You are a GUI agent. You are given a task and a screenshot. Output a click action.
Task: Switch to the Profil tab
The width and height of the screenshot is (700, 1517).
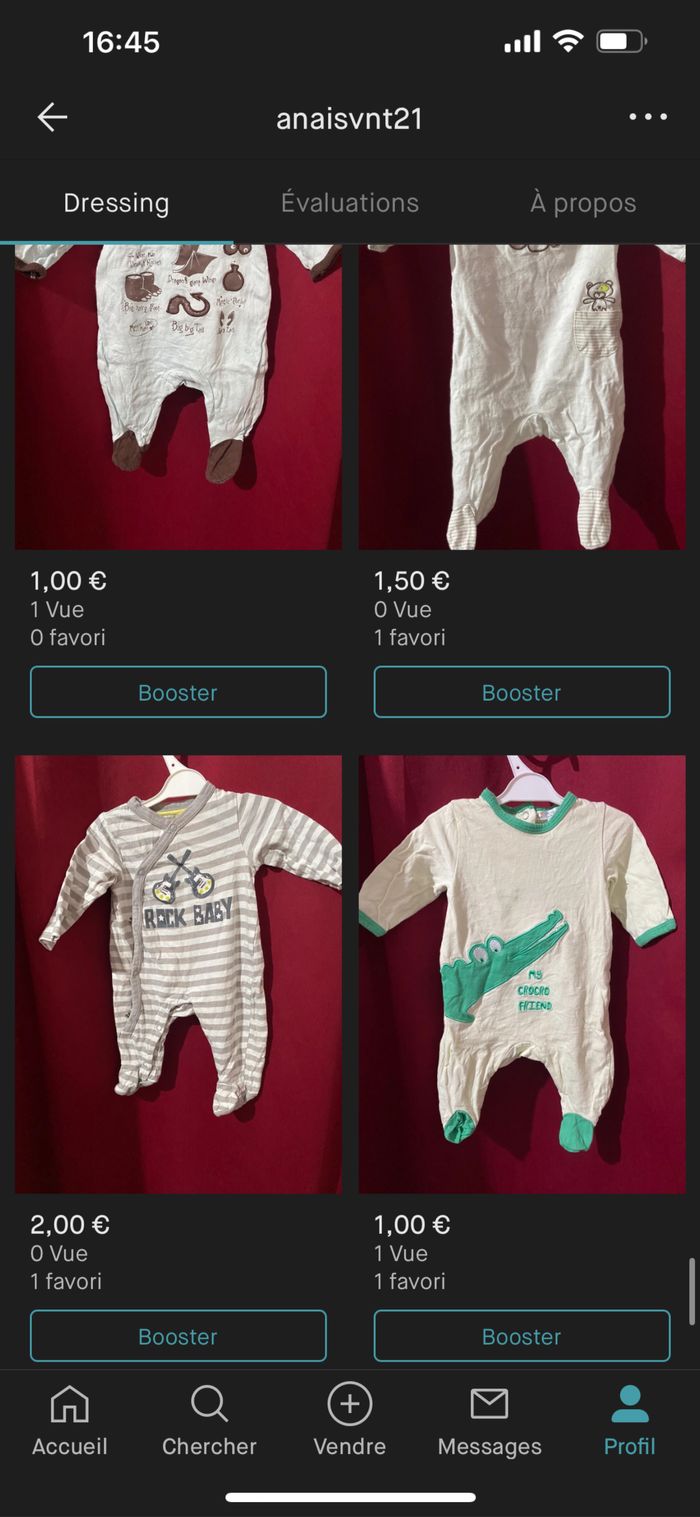(630, 1420)
